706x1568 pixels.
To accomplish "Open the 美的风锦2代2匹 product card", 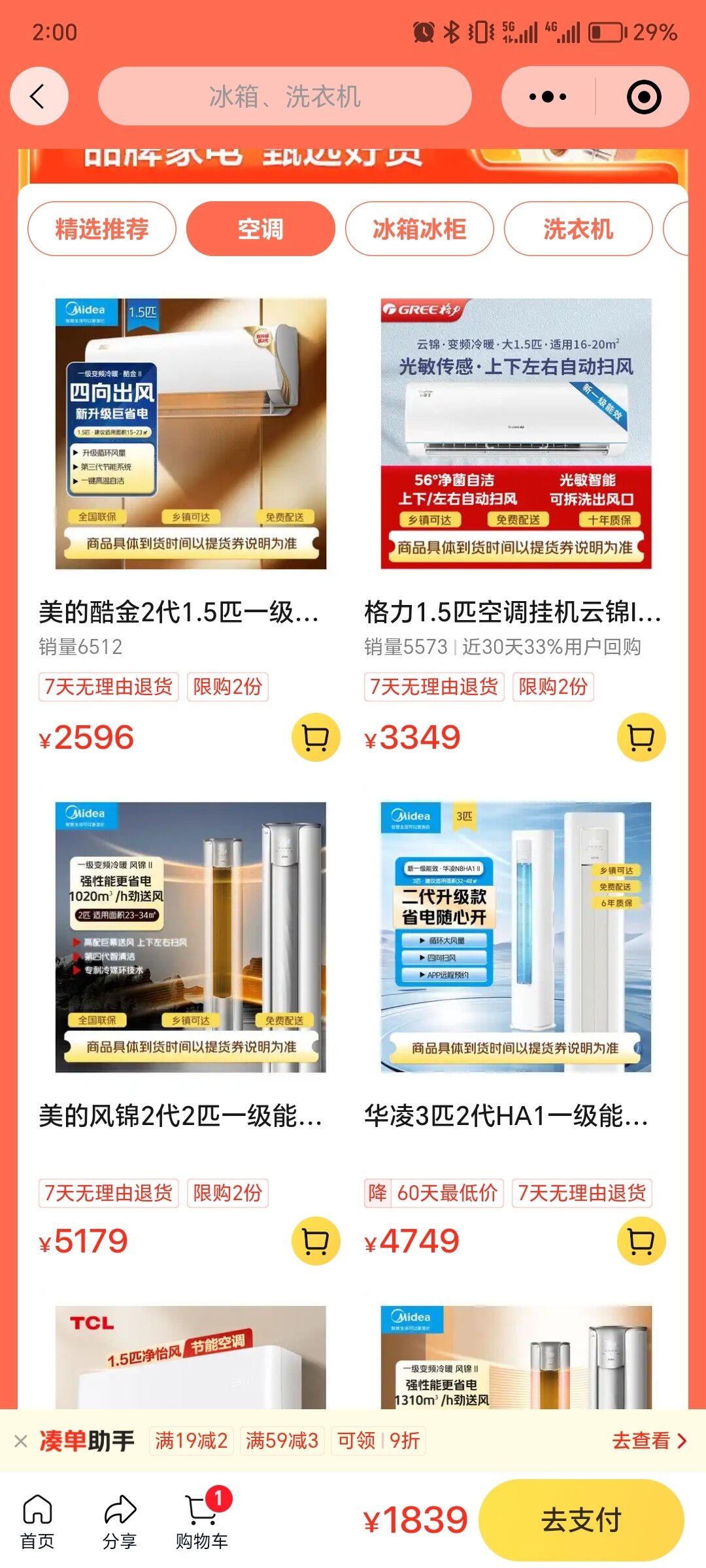I will 190,937.
